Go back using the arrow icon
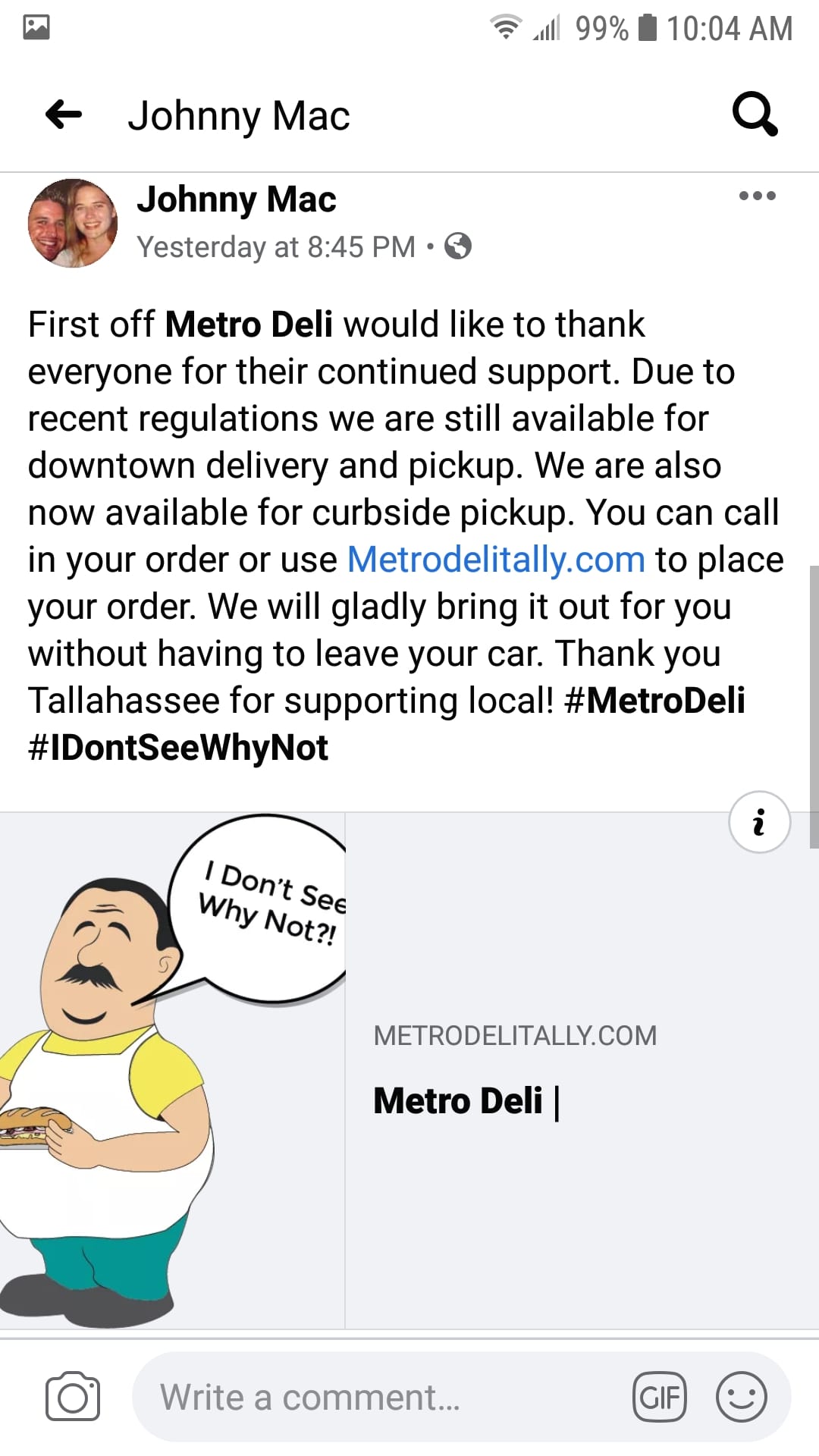 (x=64, y=115)
